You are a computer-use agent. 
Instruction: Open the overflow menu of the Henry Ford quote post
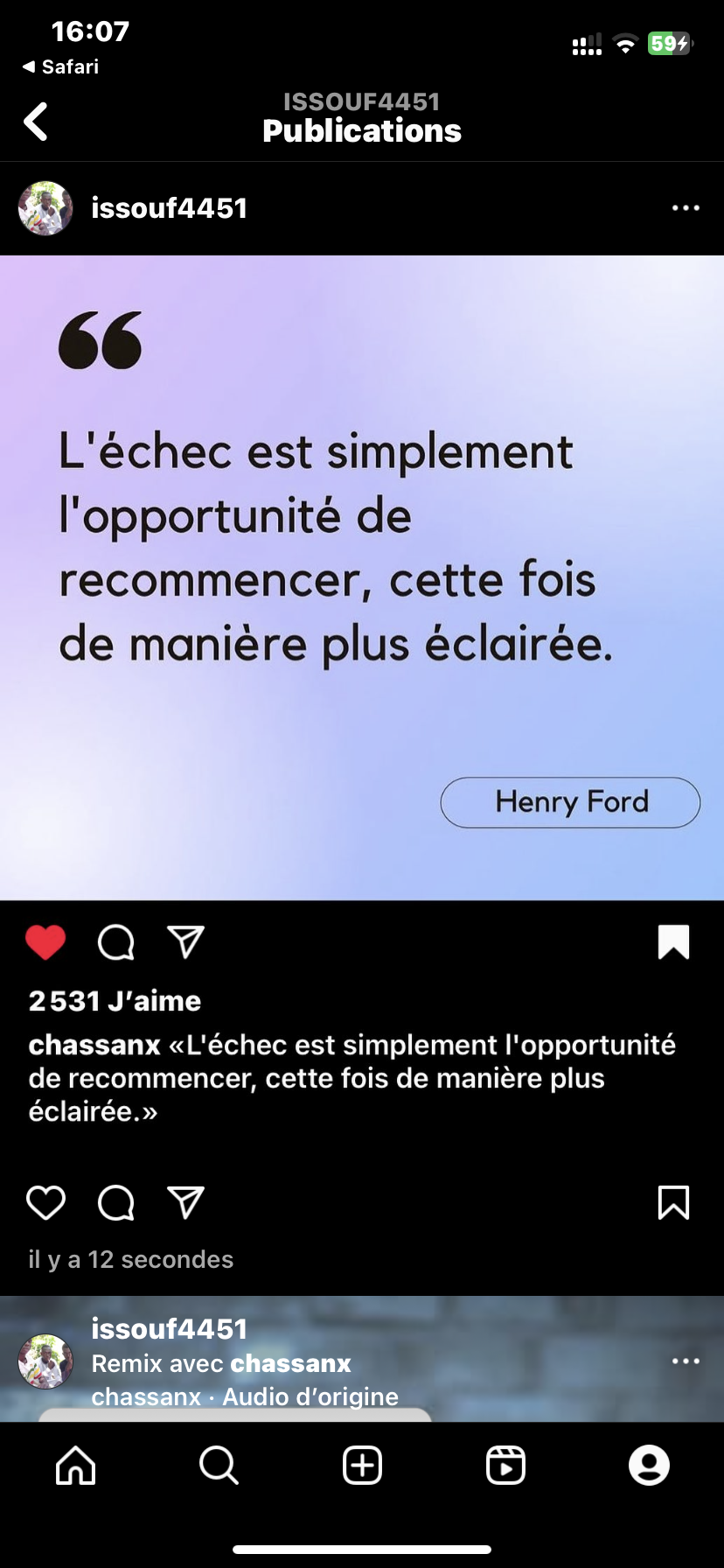coord(686,208)
